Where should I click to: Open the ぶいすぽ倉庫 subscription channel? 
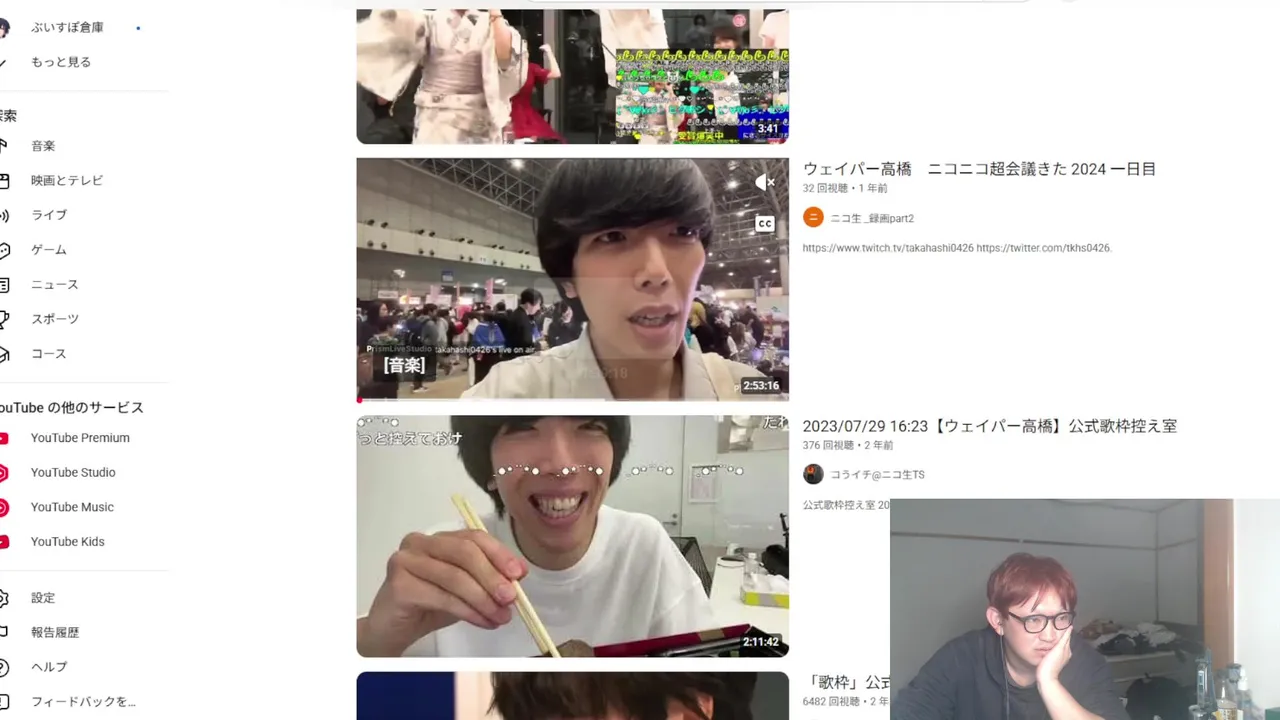coord(66,28)
